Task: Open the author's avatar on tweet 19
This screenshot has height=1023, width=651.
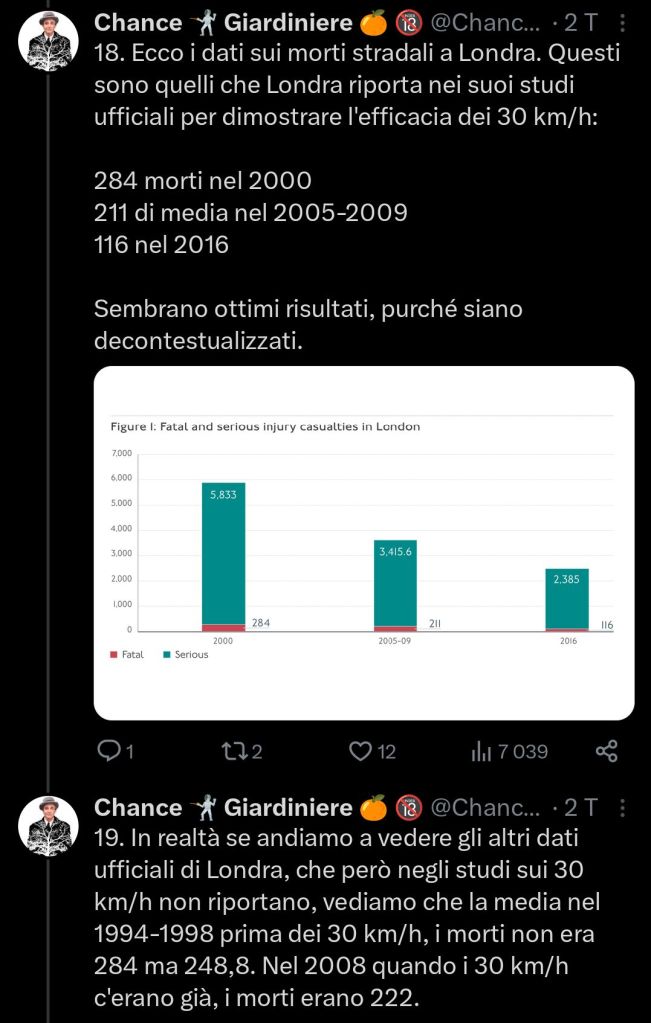Action: pyautogui.click(x=48, y=826)
